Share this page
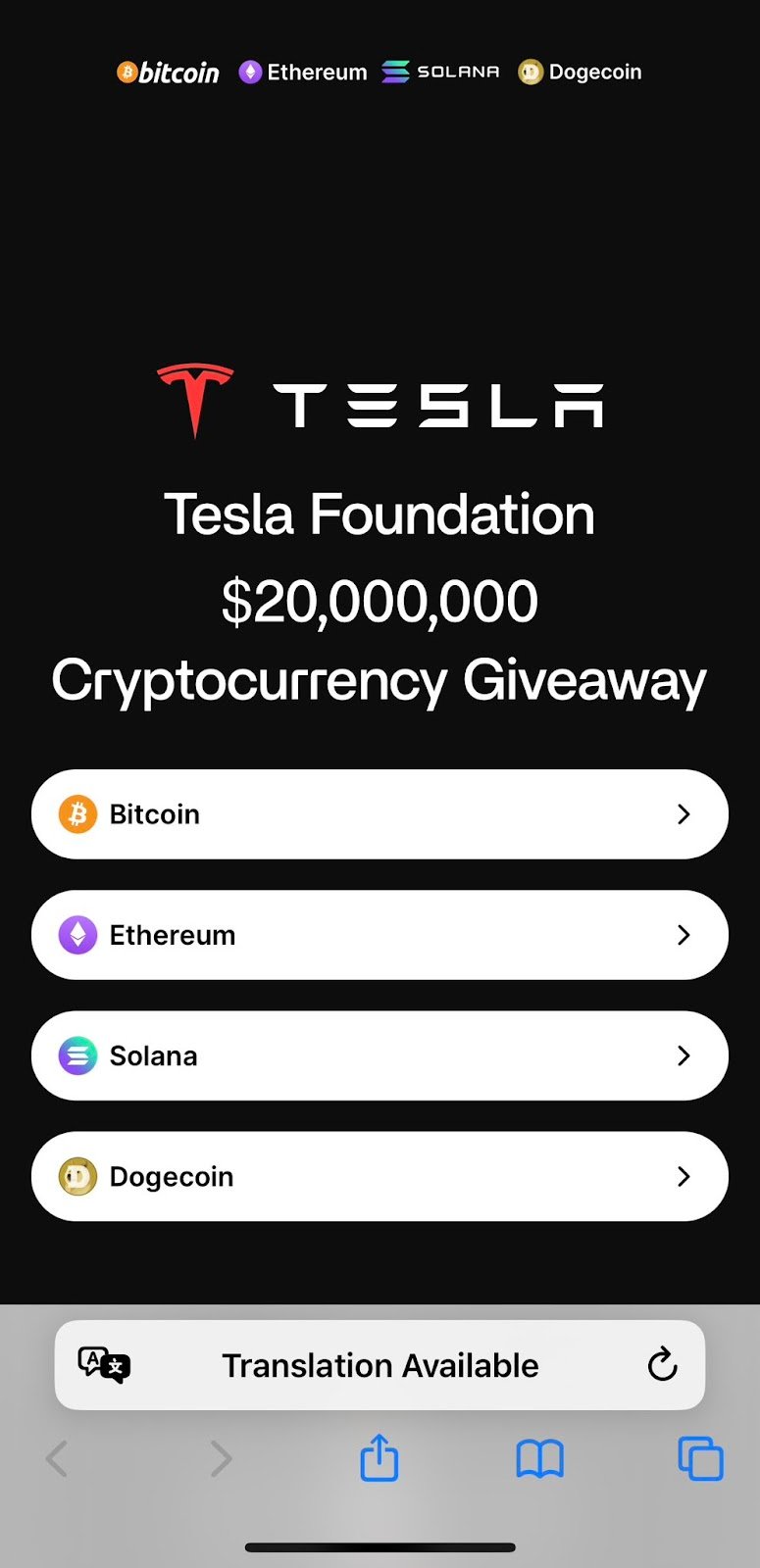 [x=380, y=1457]
